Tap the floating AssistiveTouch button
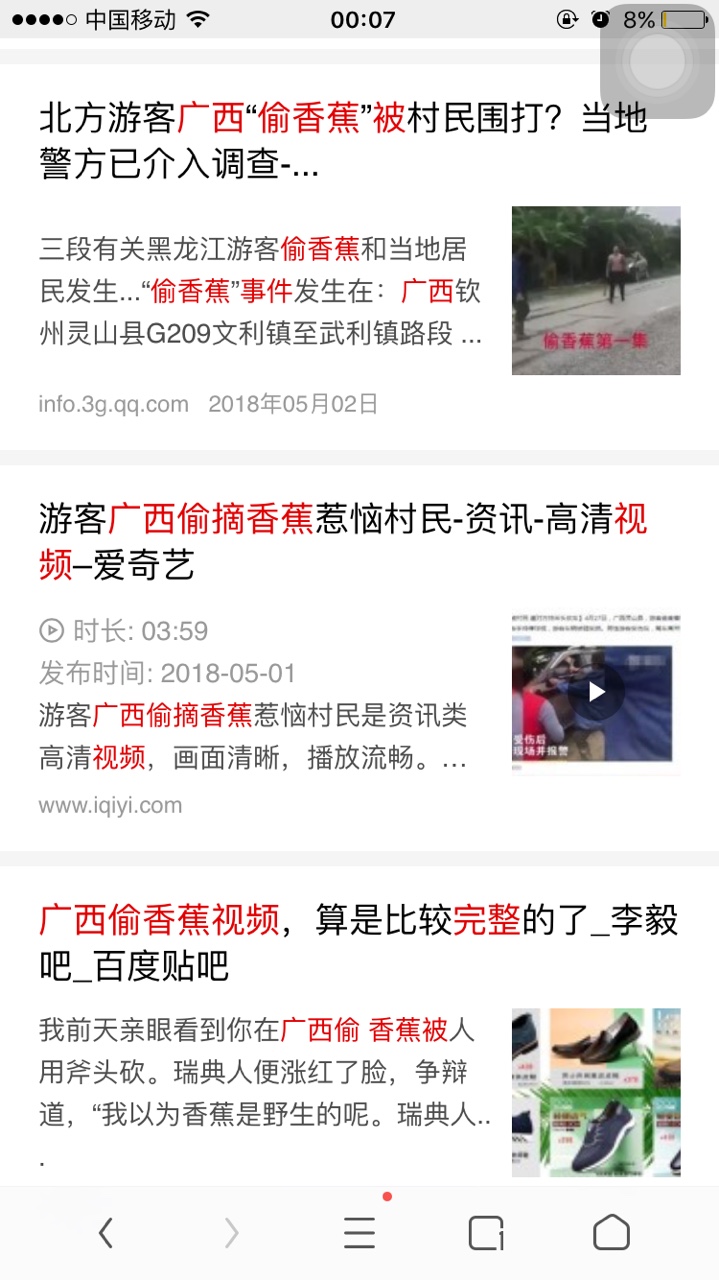The height and width of the screenshot is (1280, 719). tap(657, 62)
